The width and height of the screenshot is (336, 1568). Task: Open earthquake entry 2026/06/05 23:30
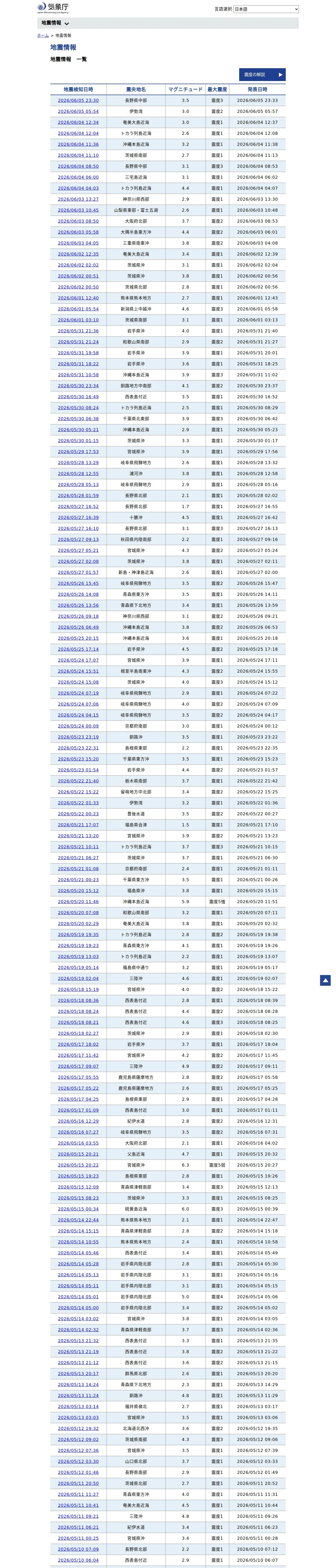pos(78,100)
